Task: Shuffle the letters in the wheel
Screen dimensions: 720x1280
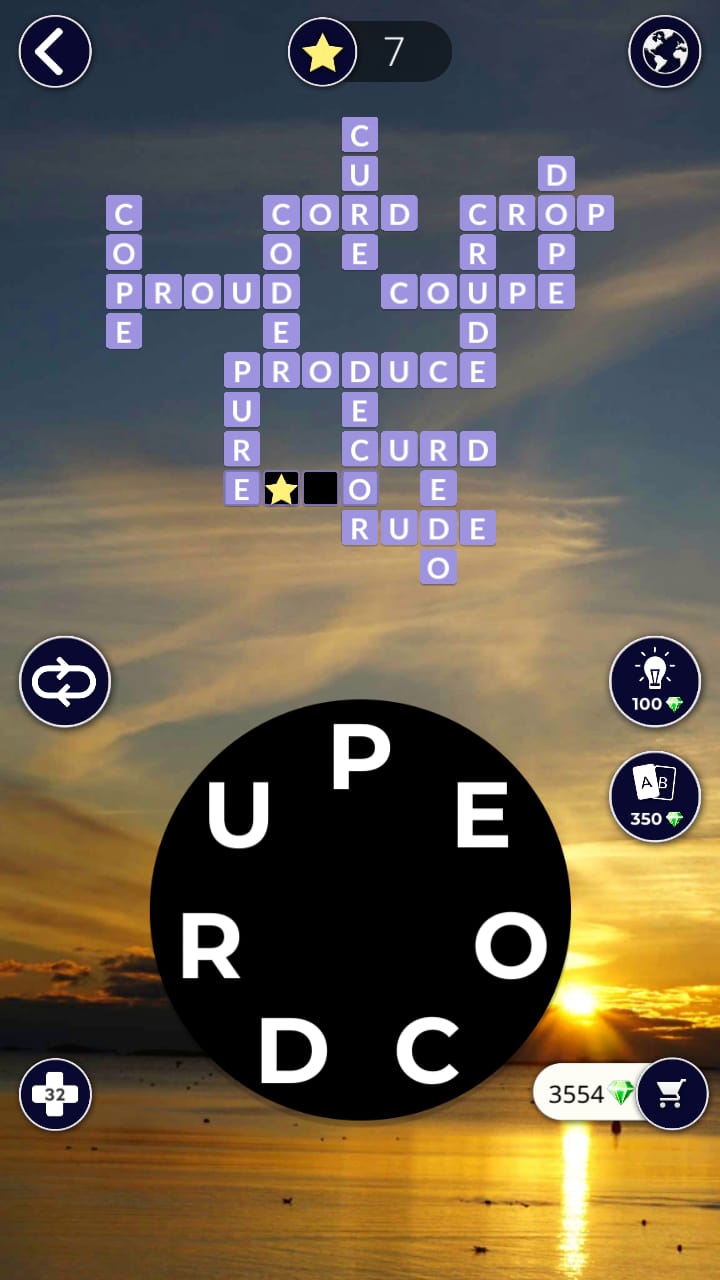Action: click(65, 682)
